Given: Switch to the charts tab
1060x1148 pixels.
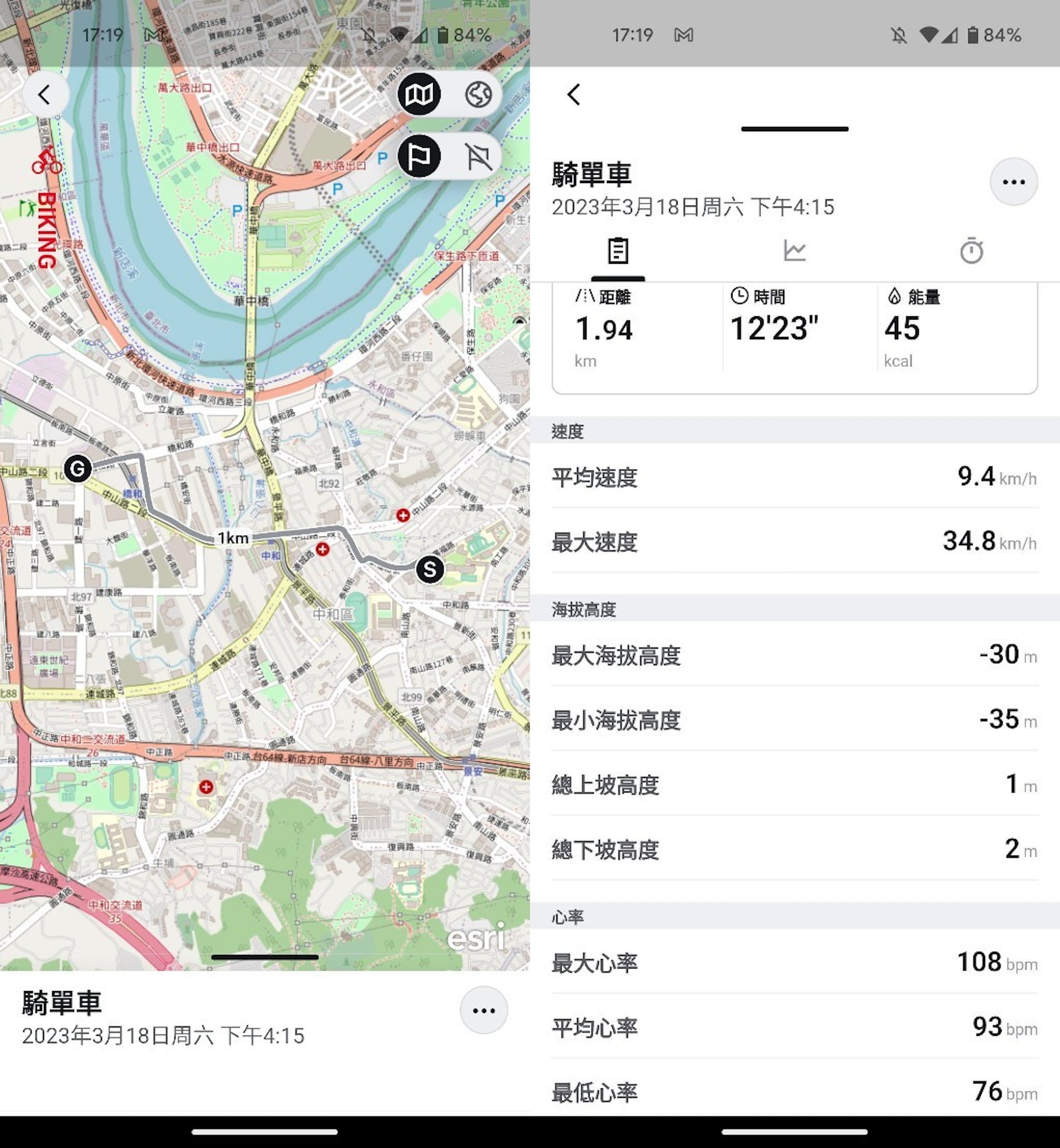Looking at the screenshot, I should [795, 251].
